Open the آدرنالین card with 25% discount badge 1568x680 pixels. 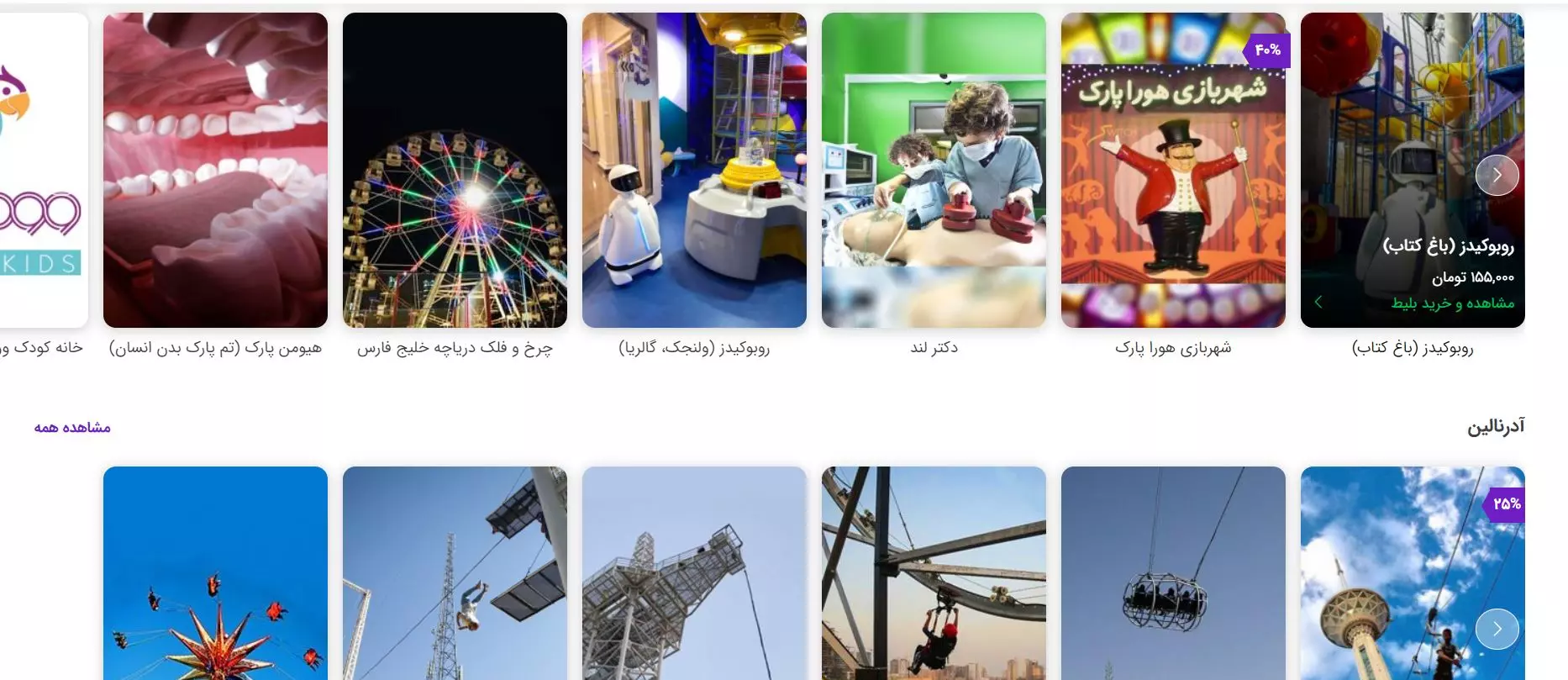[x=1395, y=580]
